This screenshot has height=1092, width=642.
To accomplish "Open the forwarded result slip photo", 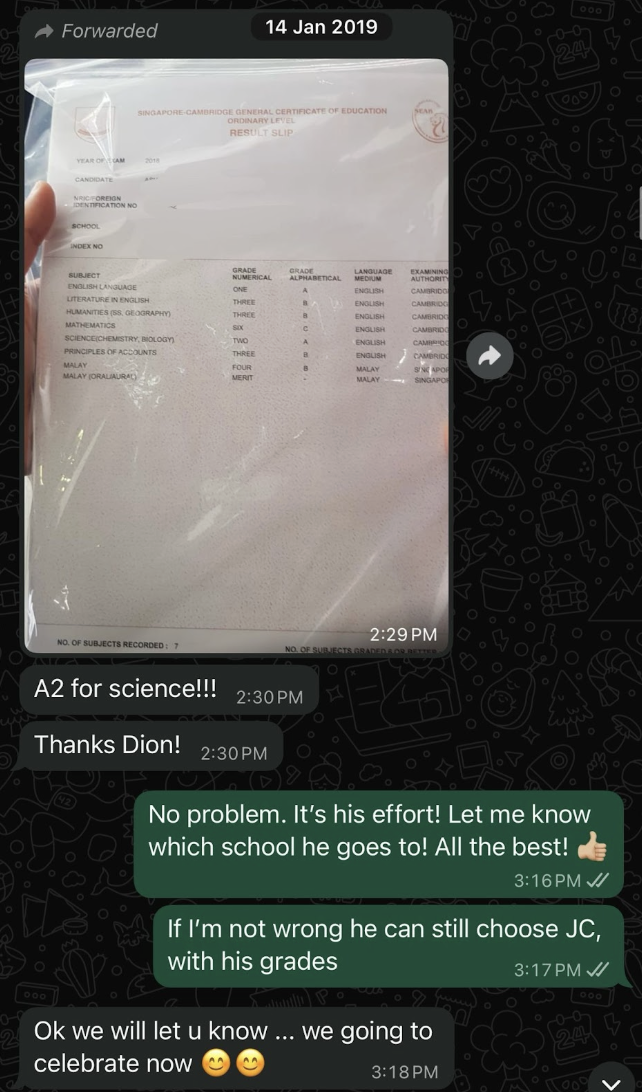I will pos(237,355).
